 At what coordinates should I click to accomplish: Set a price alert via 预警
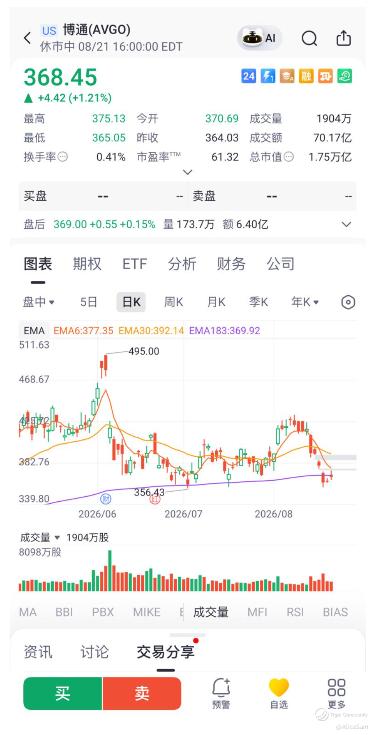[x=221, y=694]
